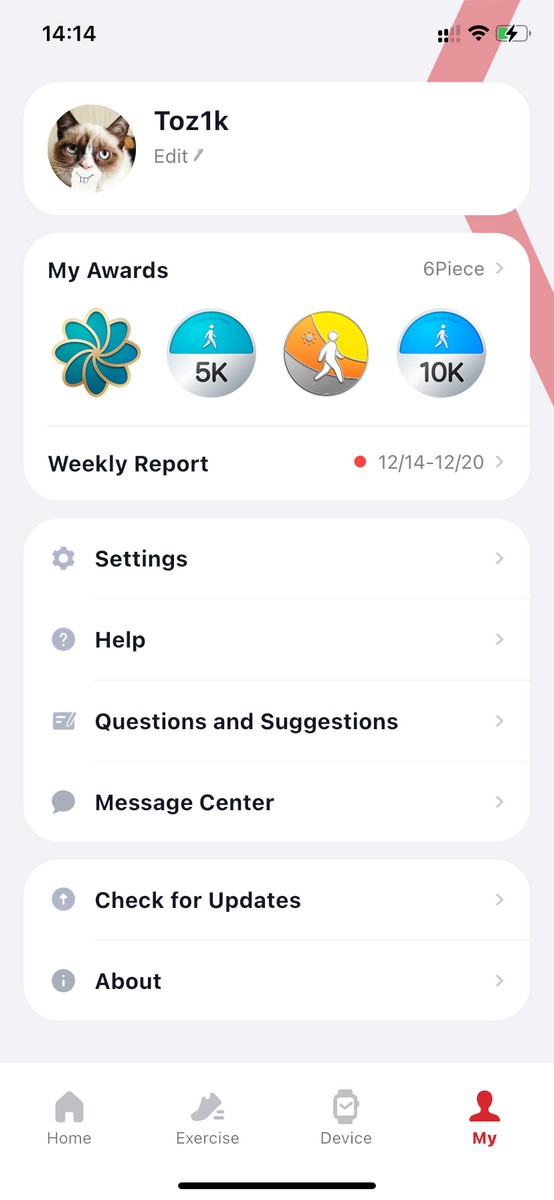Tap Edit under the Toz1k username
554x1200 pixels.
click(179, 156)
